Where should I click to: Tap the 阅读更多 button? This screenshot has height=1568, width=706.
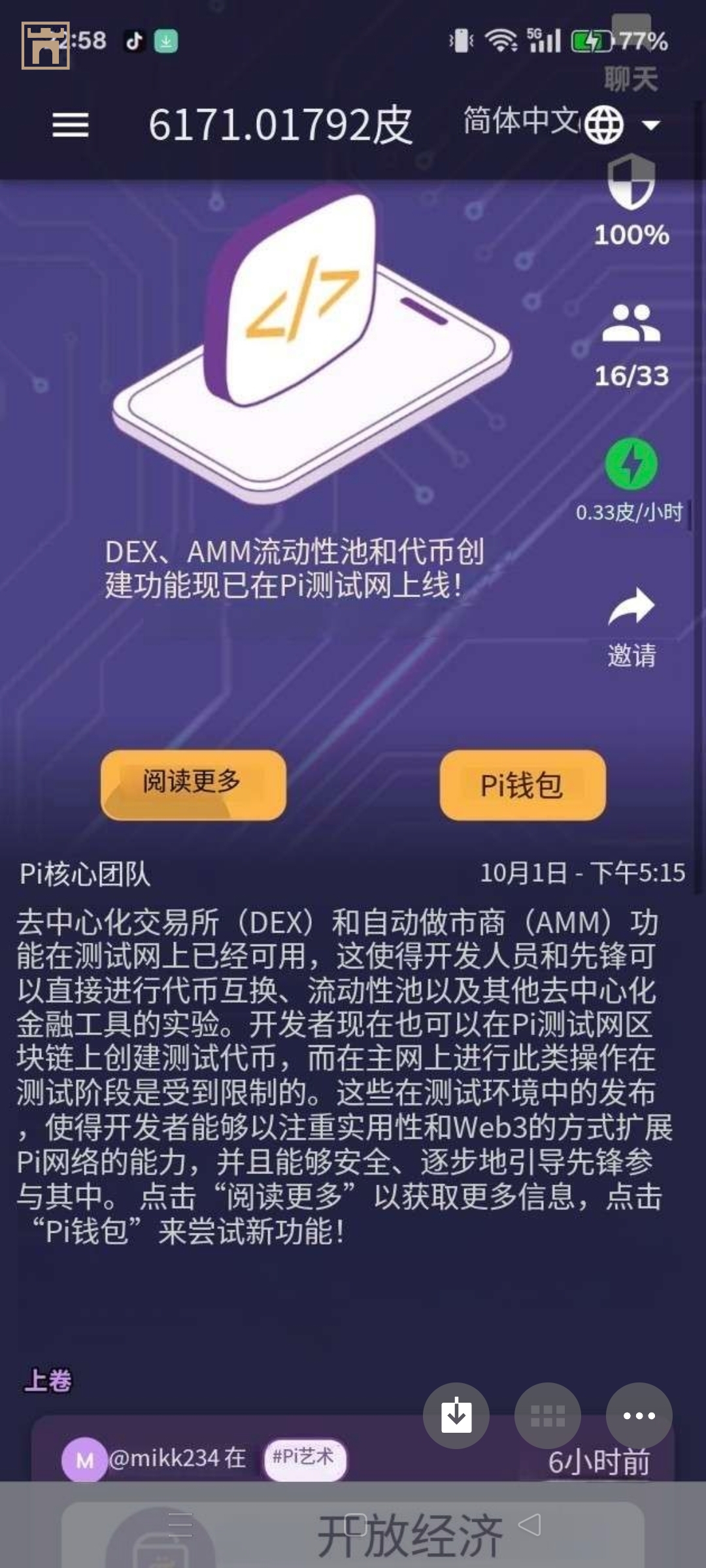pos(193,784)
